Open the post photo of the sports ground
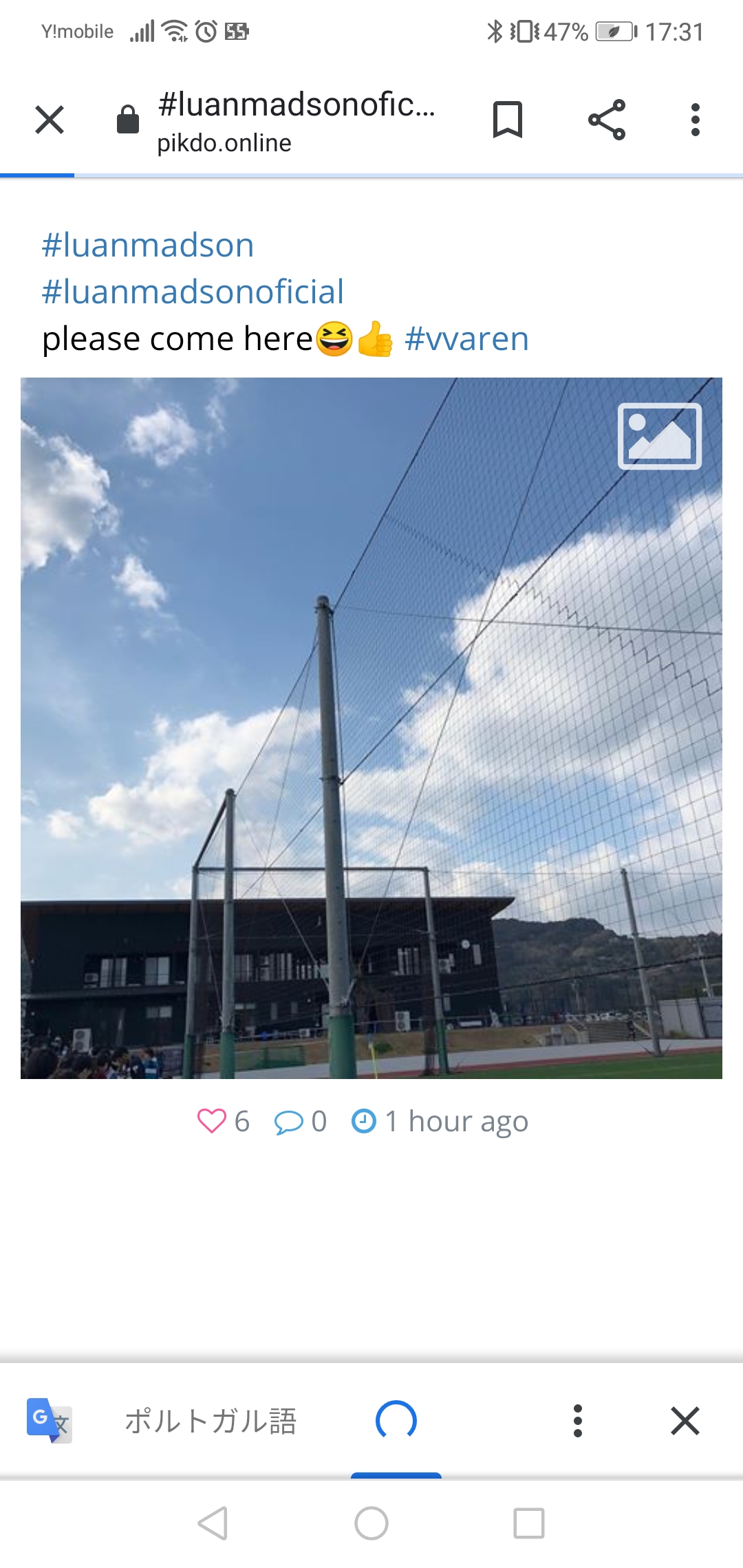This screenshot has height=1568, width=743. click(x=371, y=728)
